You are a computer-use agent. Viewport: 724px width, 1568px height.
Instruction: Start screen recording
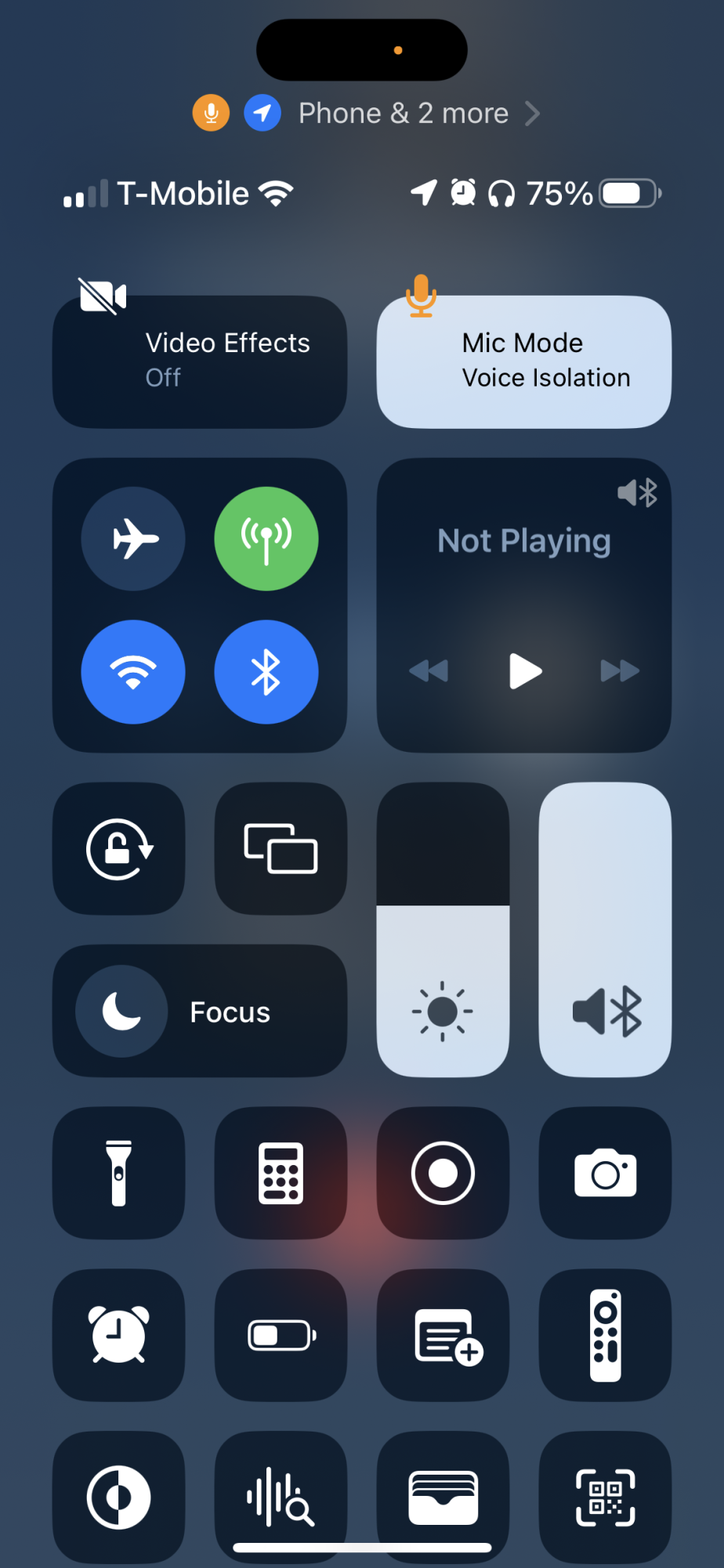point(443,1173)
